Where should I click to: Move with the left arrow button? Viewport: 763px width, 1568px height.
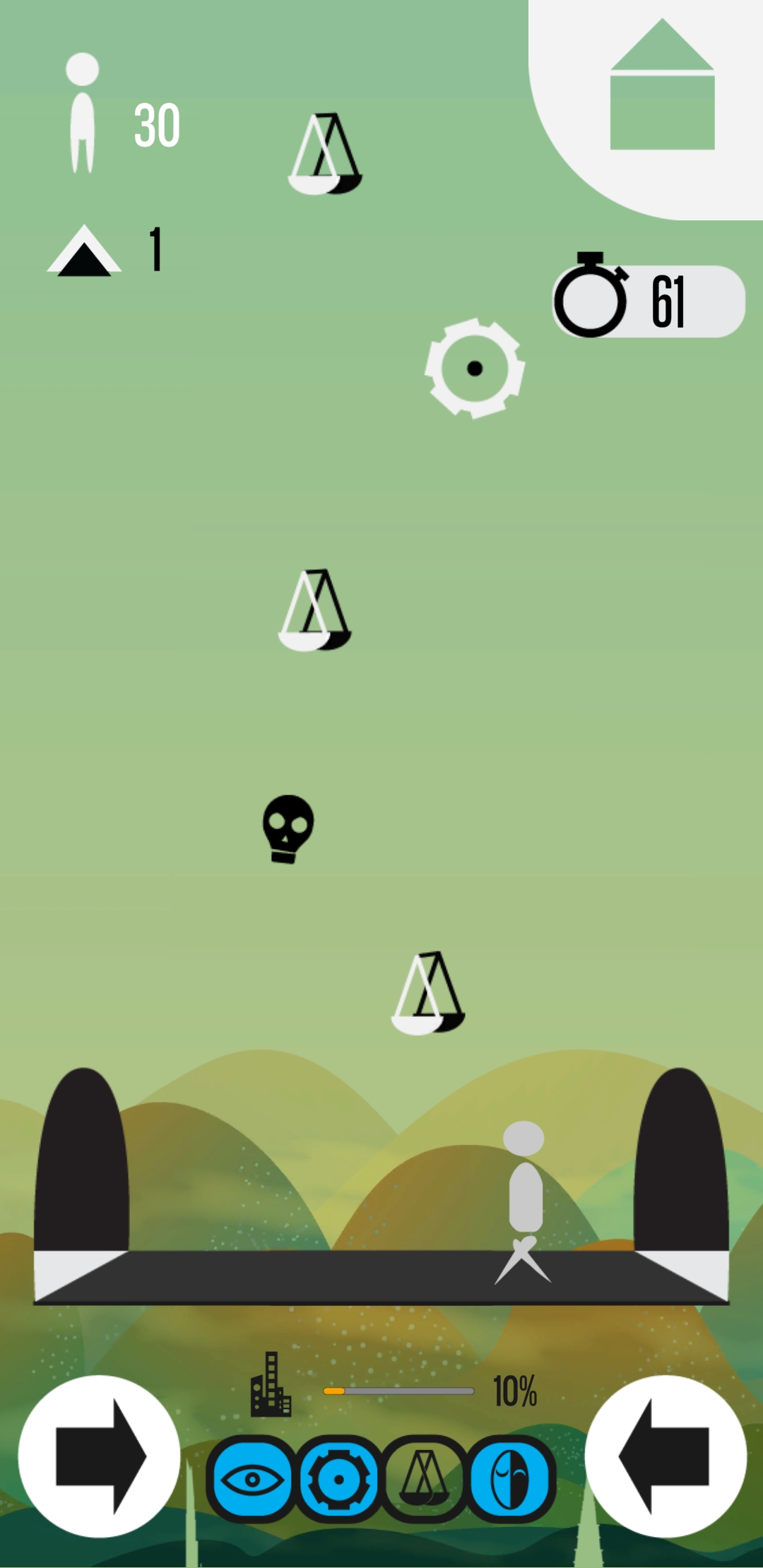click(x=666, y=1456)
